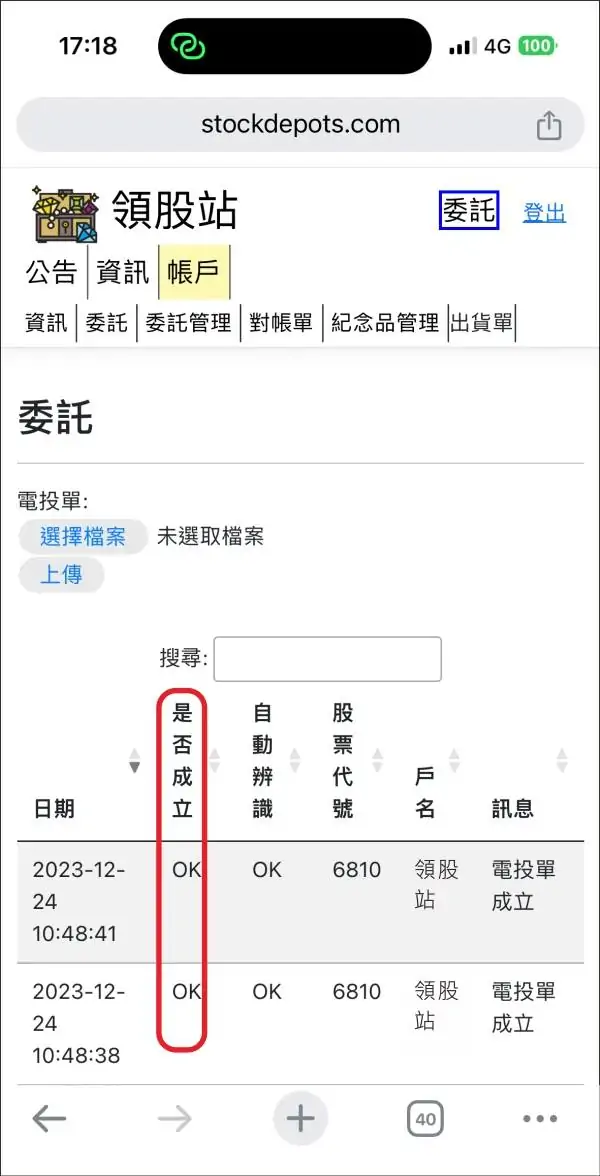
Task: Tap the 上傳 upload button
Action: (x=62, y=575)
